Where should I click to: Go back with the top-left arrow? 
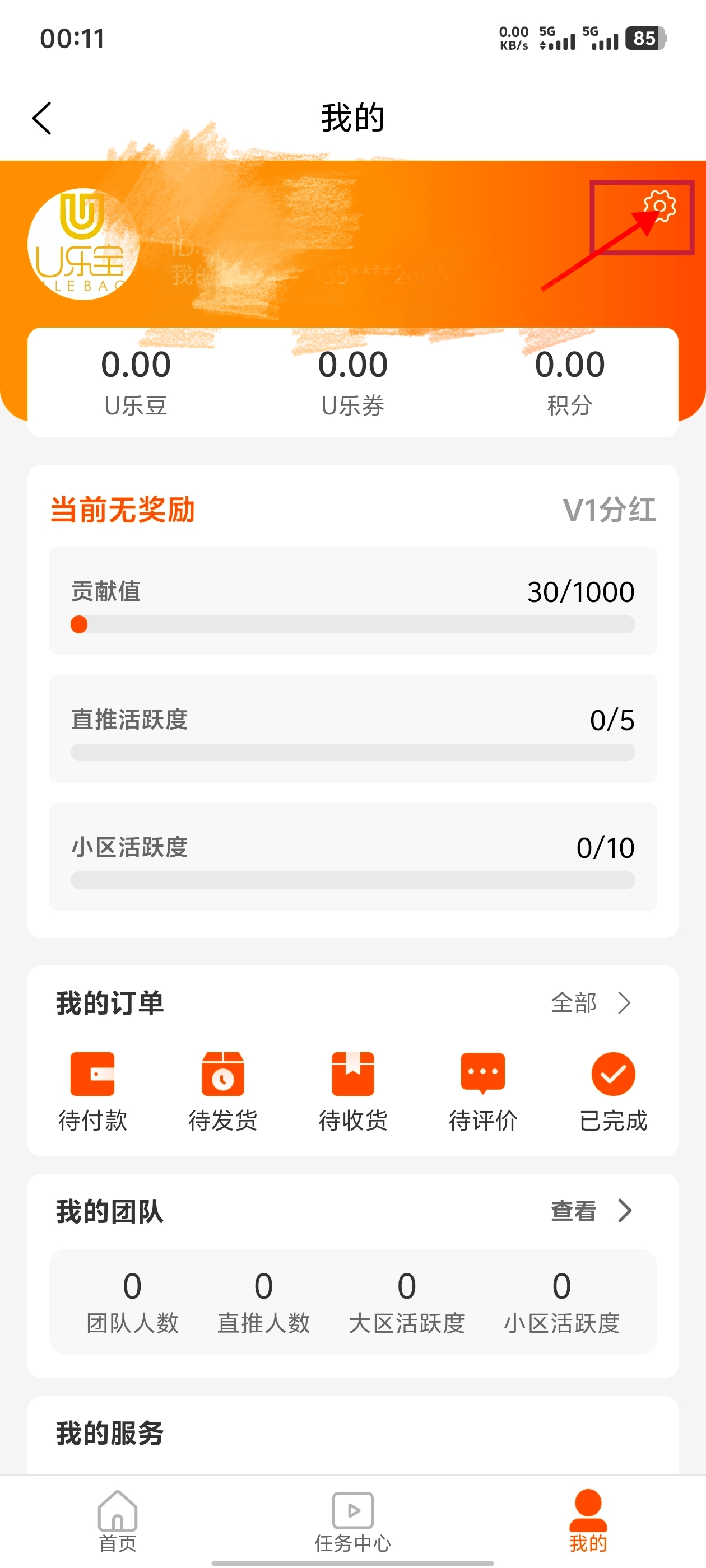click(x=42, y=118)
